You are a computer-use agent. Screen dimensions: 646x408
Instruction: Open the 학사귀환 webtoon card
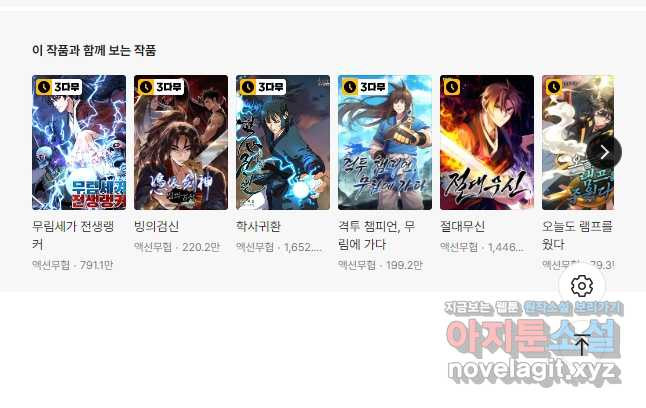point(283,142)
